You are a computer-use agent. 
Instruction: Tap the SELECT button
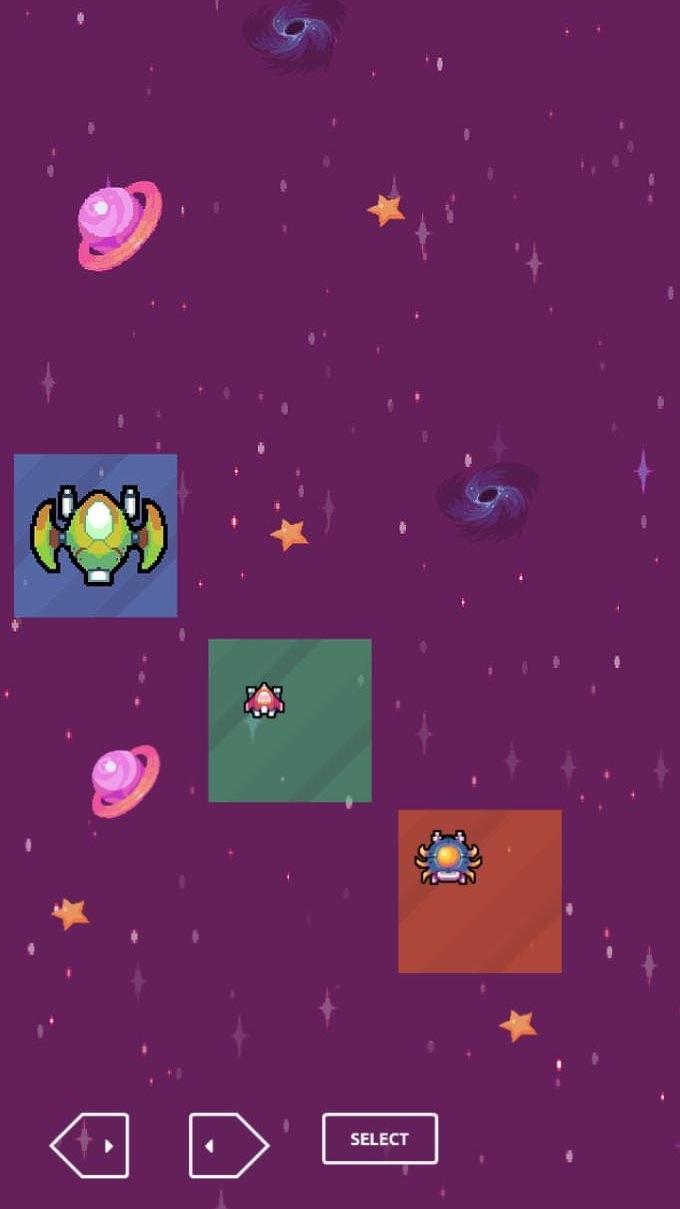(x=379, y=1138)
